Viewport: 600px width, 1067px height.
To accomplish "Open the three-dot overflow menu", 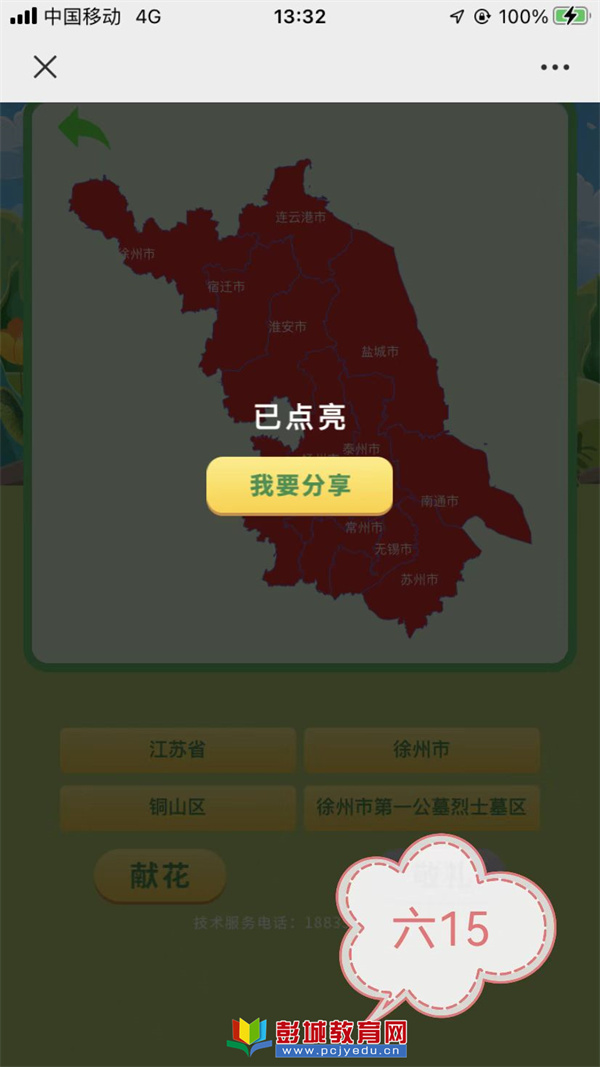I will tap(555, 67).
